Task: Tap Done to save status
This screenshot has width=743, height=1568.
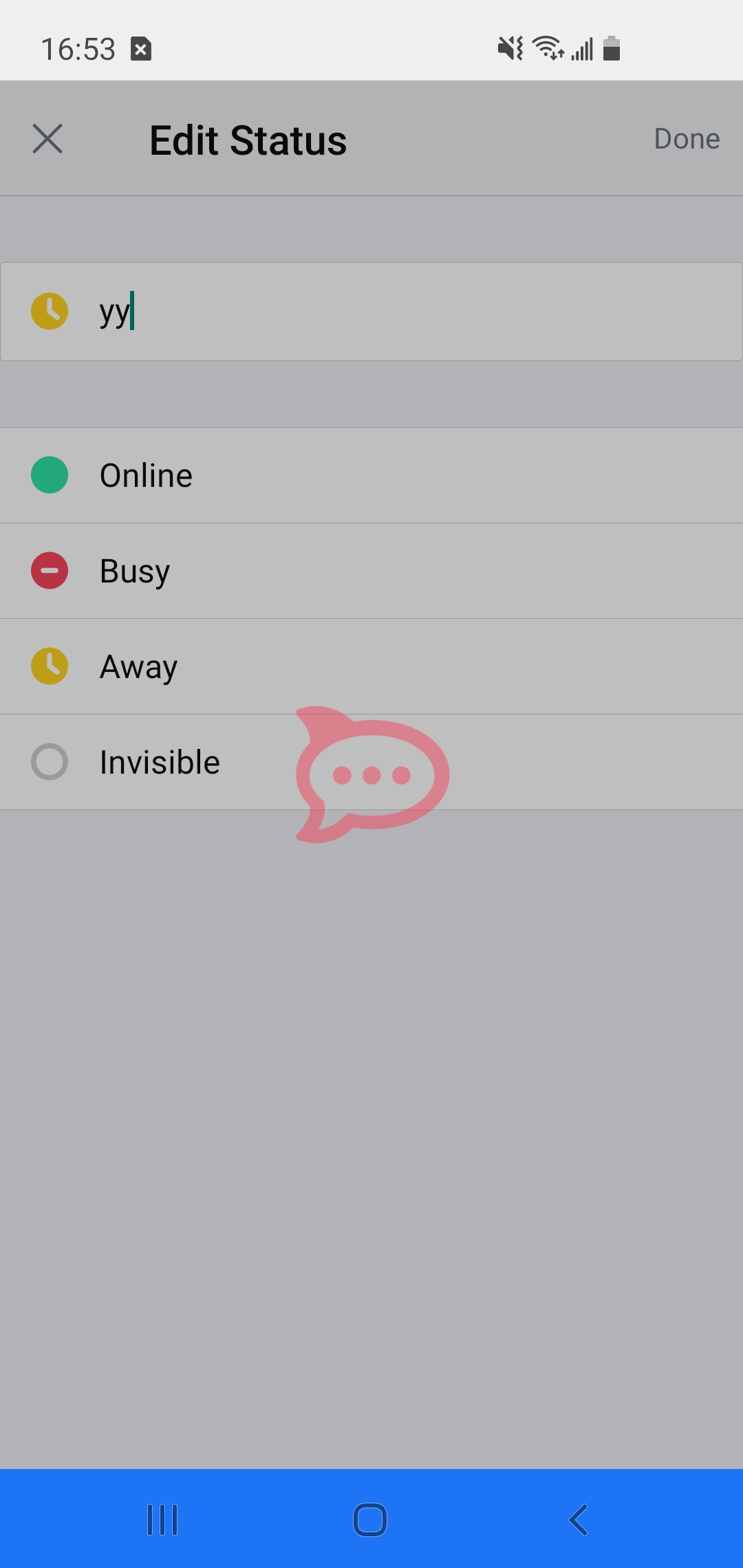Action: tap(687, 139)
